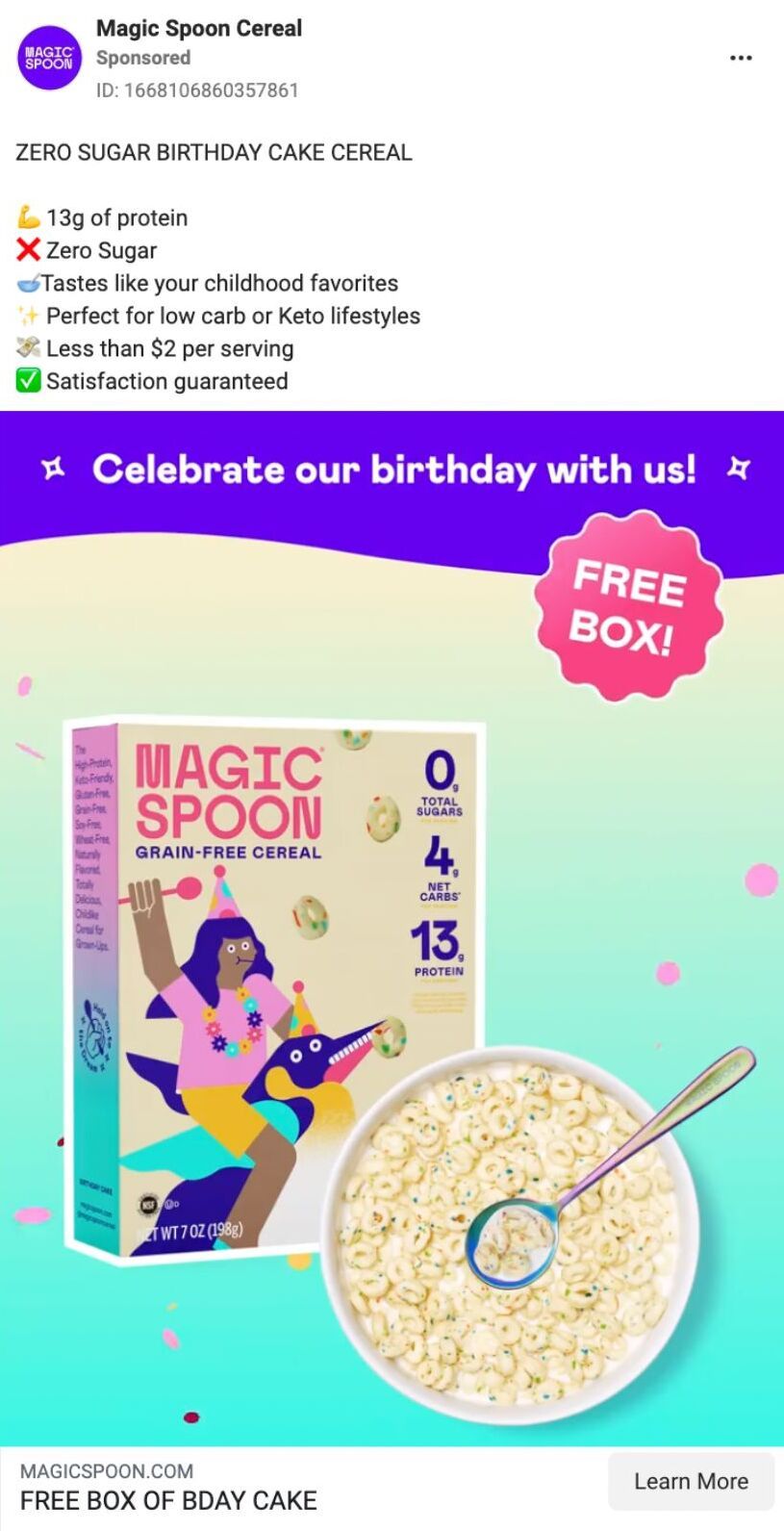Open Magic Spoon Cereal profile picture
Screen dimensions: 784x1531
[49, 58]
